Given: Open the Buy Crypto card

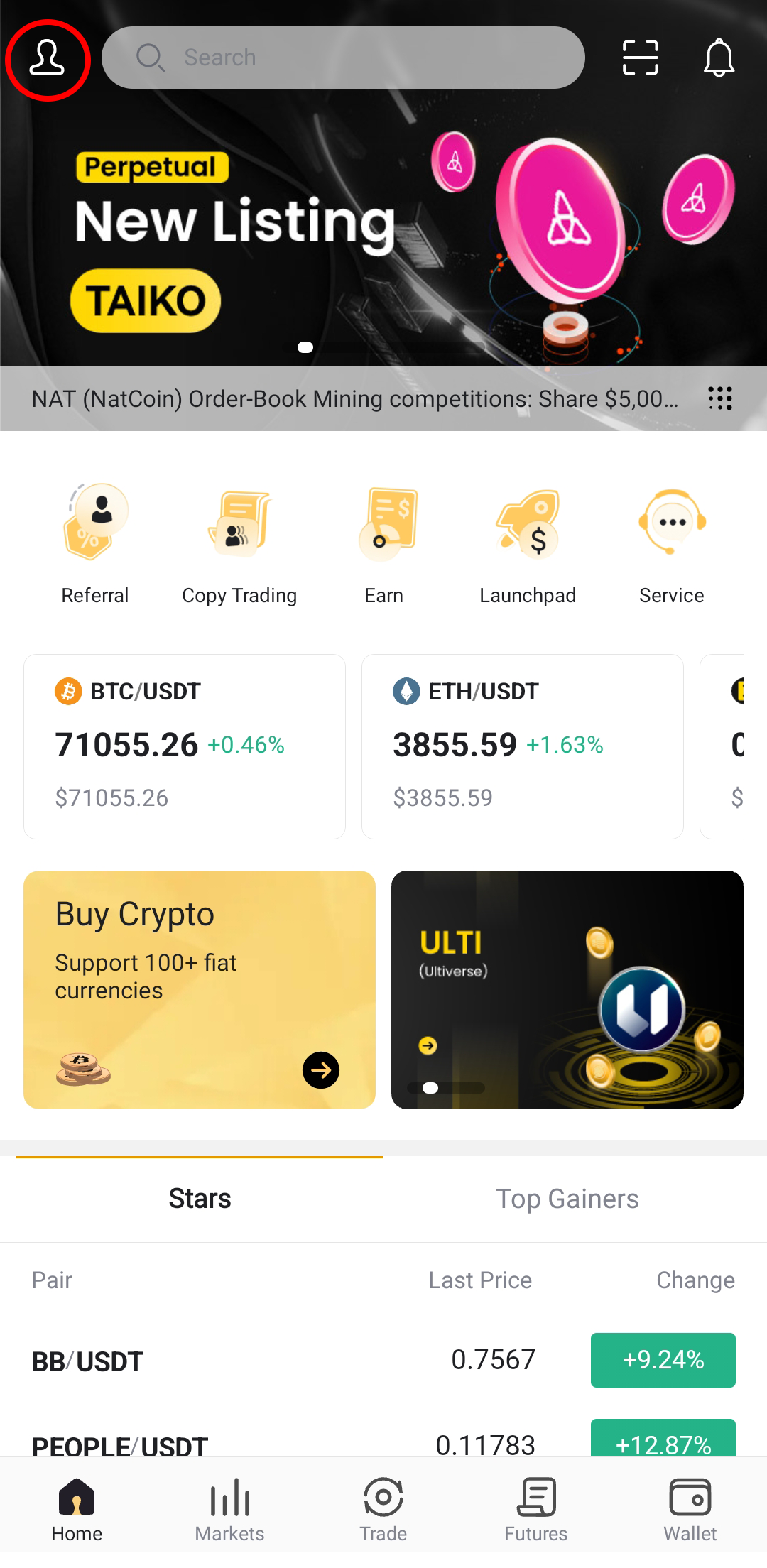Looking at the screenshot, I should pos(200,989).
